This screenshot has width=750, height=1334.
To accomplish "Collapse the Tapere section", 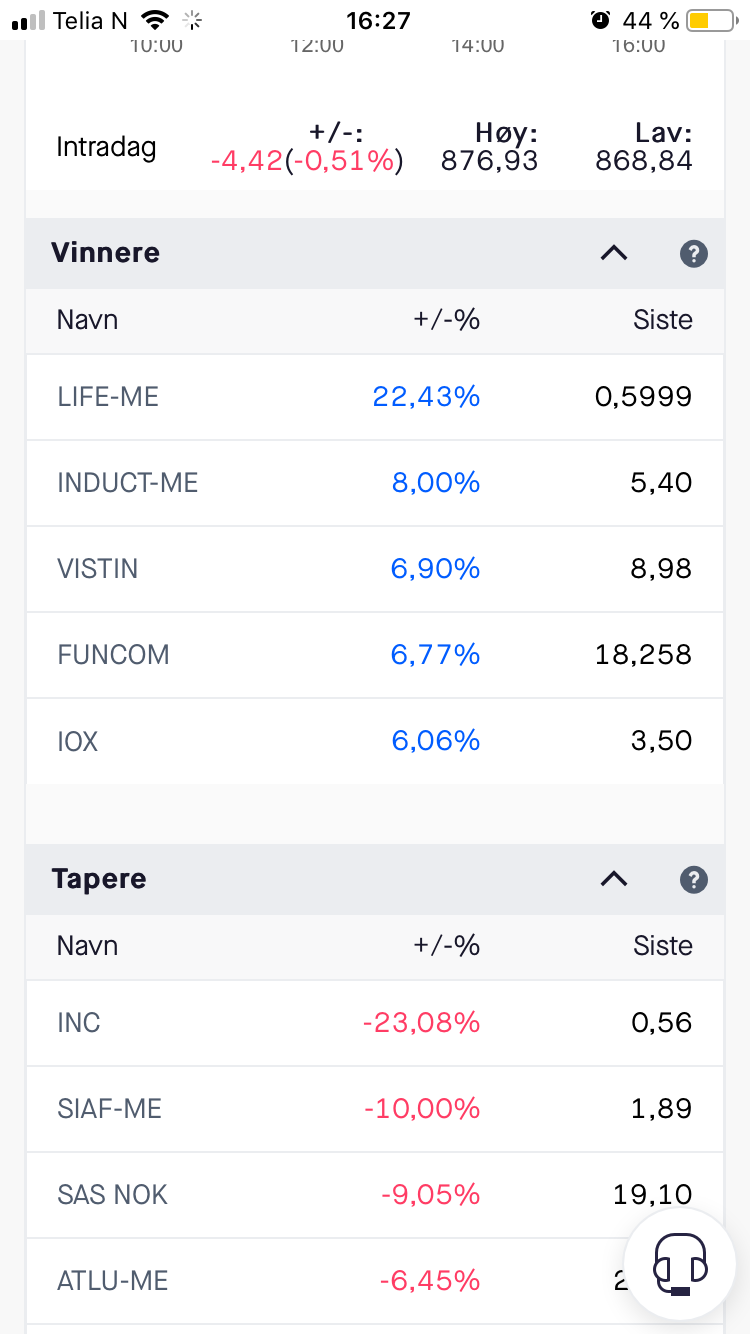I will click(613, 879).
